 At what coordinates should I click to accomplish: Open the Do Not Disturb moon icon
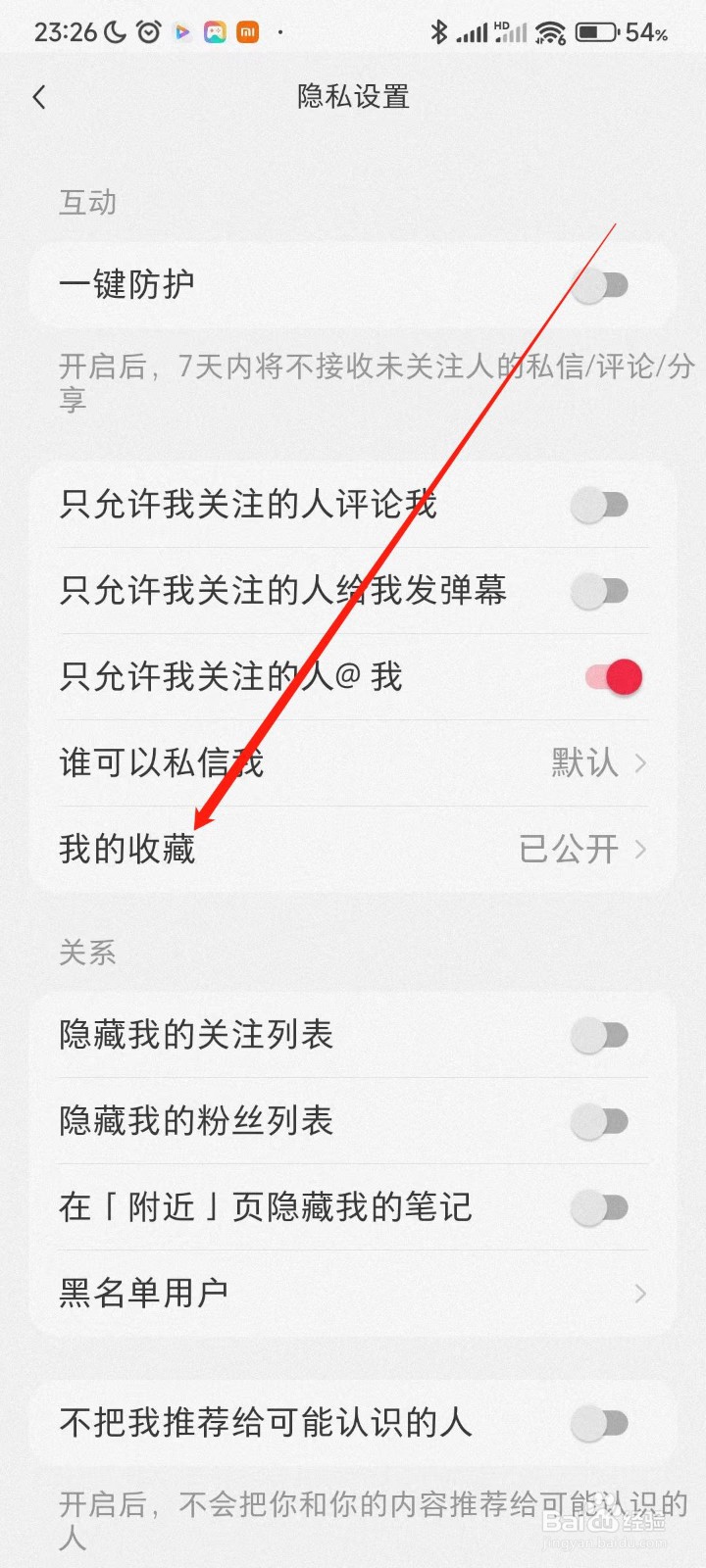[x=115, y=31]
